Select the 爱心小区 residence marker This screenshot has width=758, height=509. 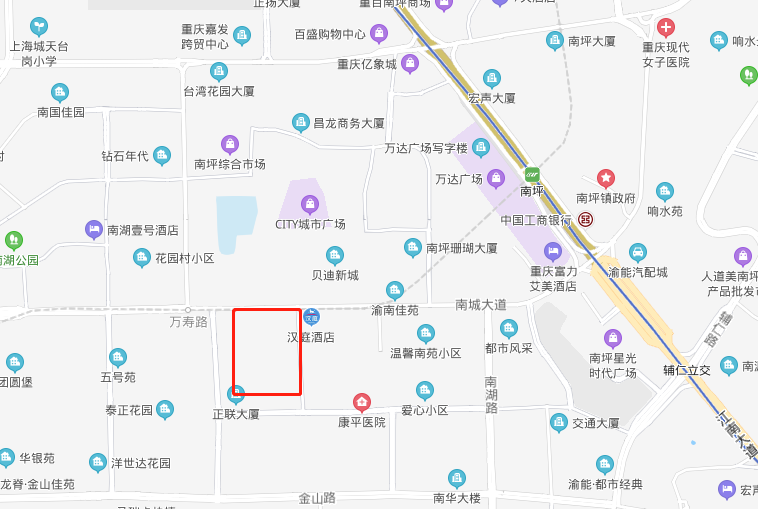pyautogui.click(x=425, y=390)
